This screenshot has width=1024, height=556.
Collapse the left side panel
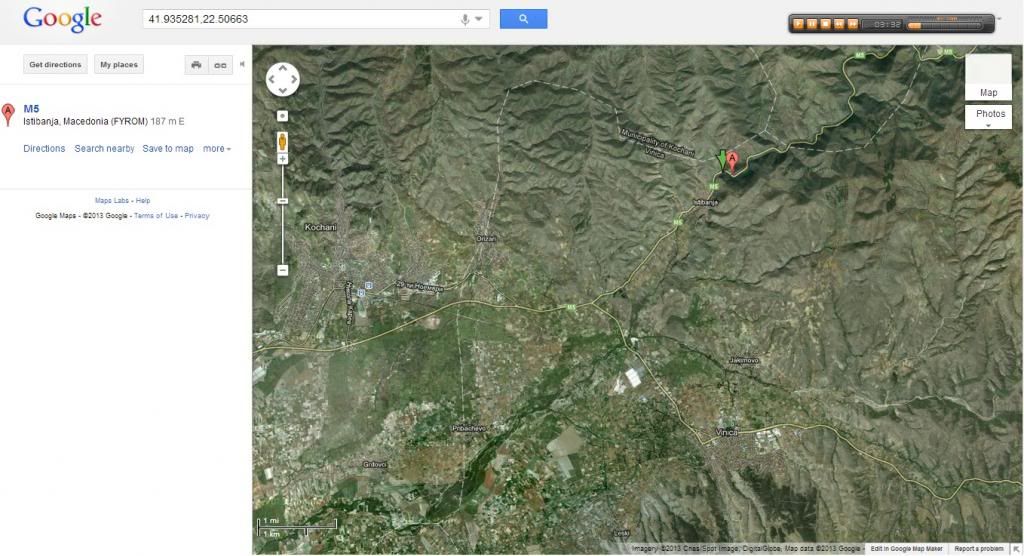point(242,65)
